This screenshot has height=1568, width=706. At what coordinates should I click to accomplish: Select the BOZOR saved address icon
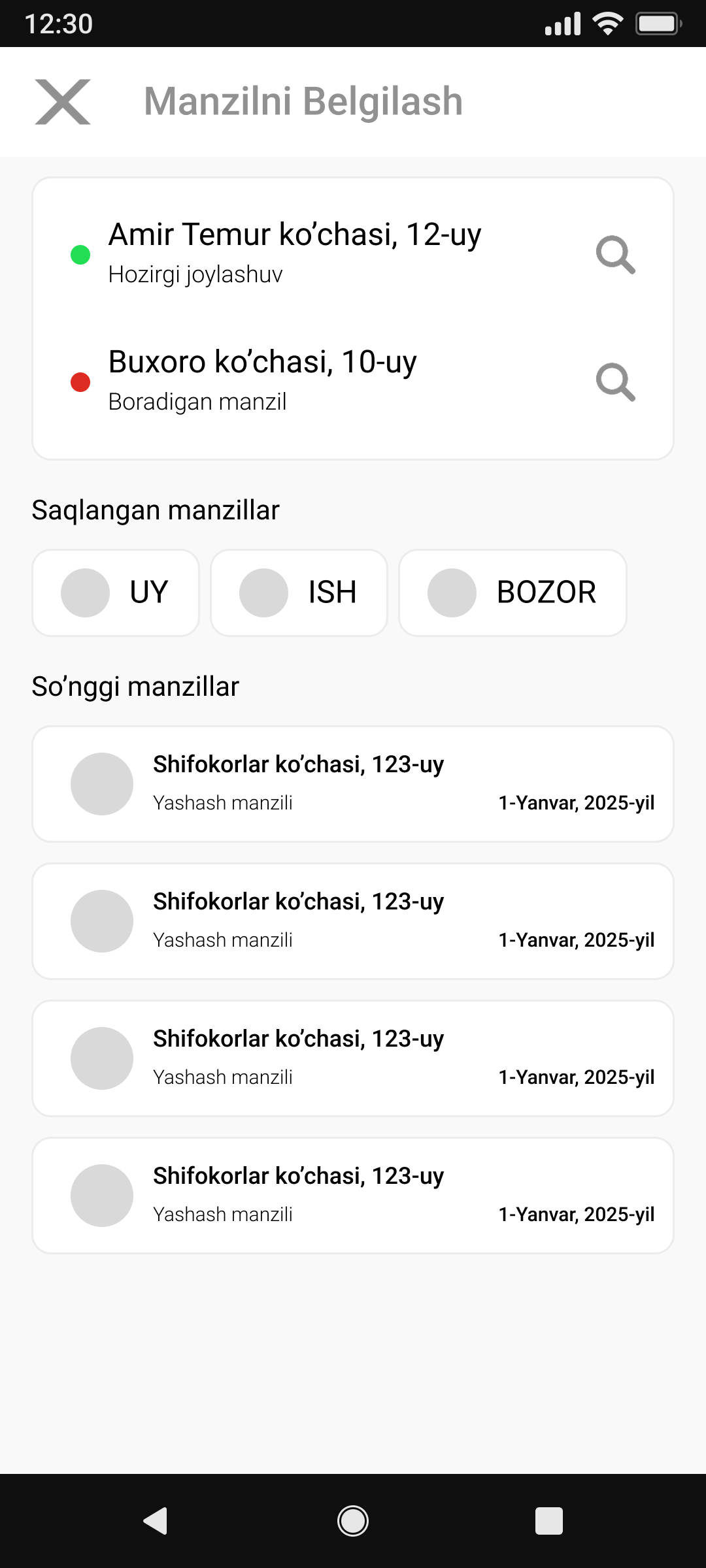[x=450, y=593]
